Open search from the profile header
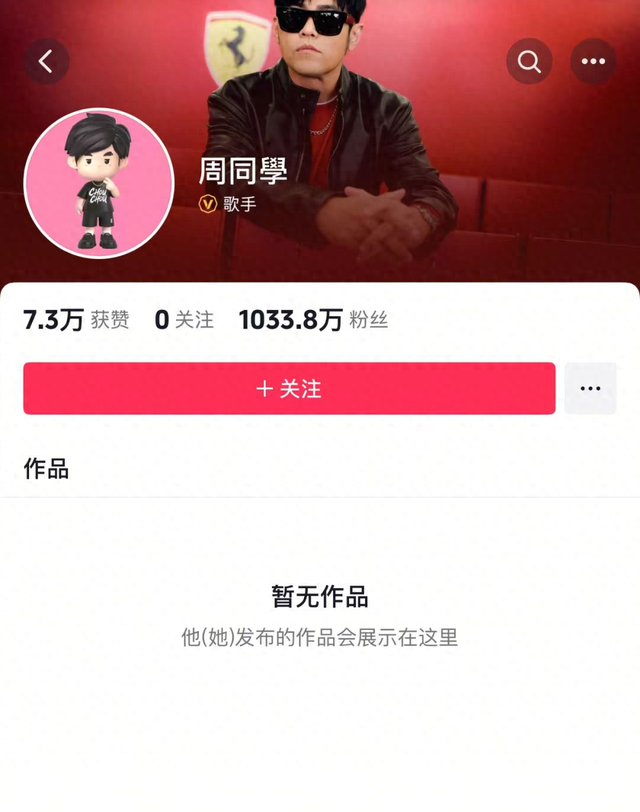 point(529,62)
